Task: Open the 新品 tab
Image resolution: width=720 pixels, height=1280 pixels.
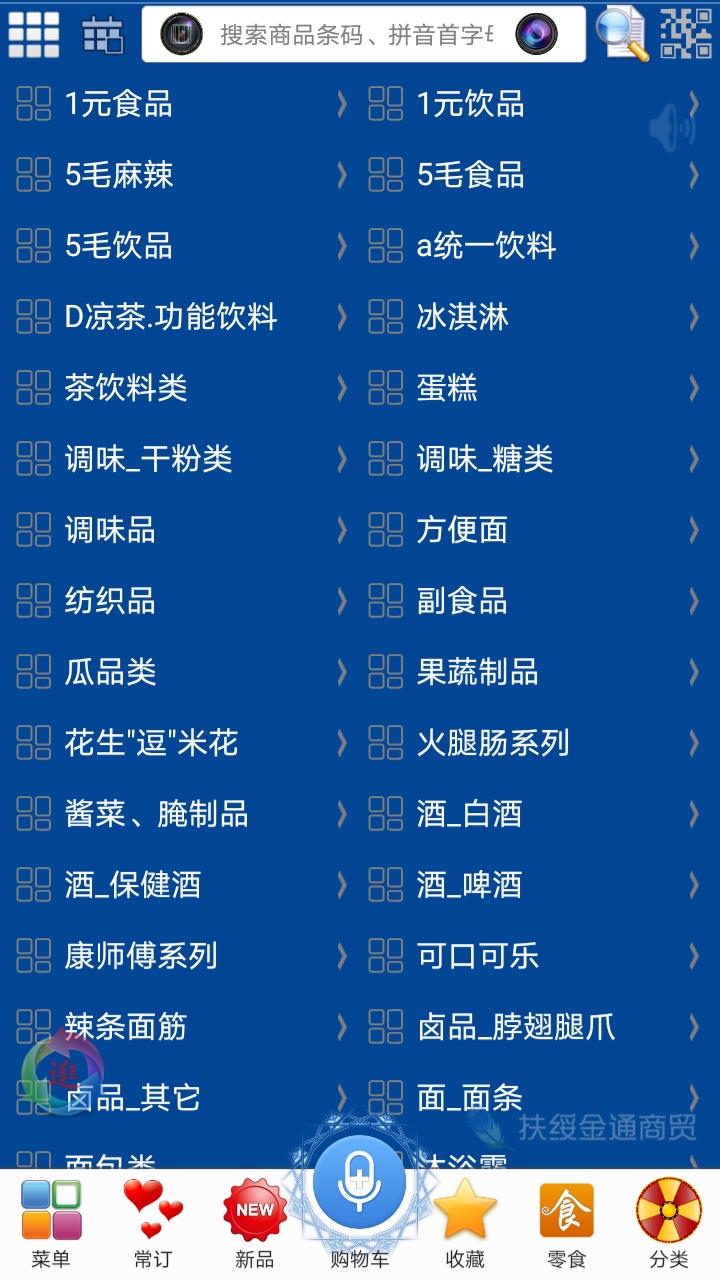Action: click(x=255, y=1224)
